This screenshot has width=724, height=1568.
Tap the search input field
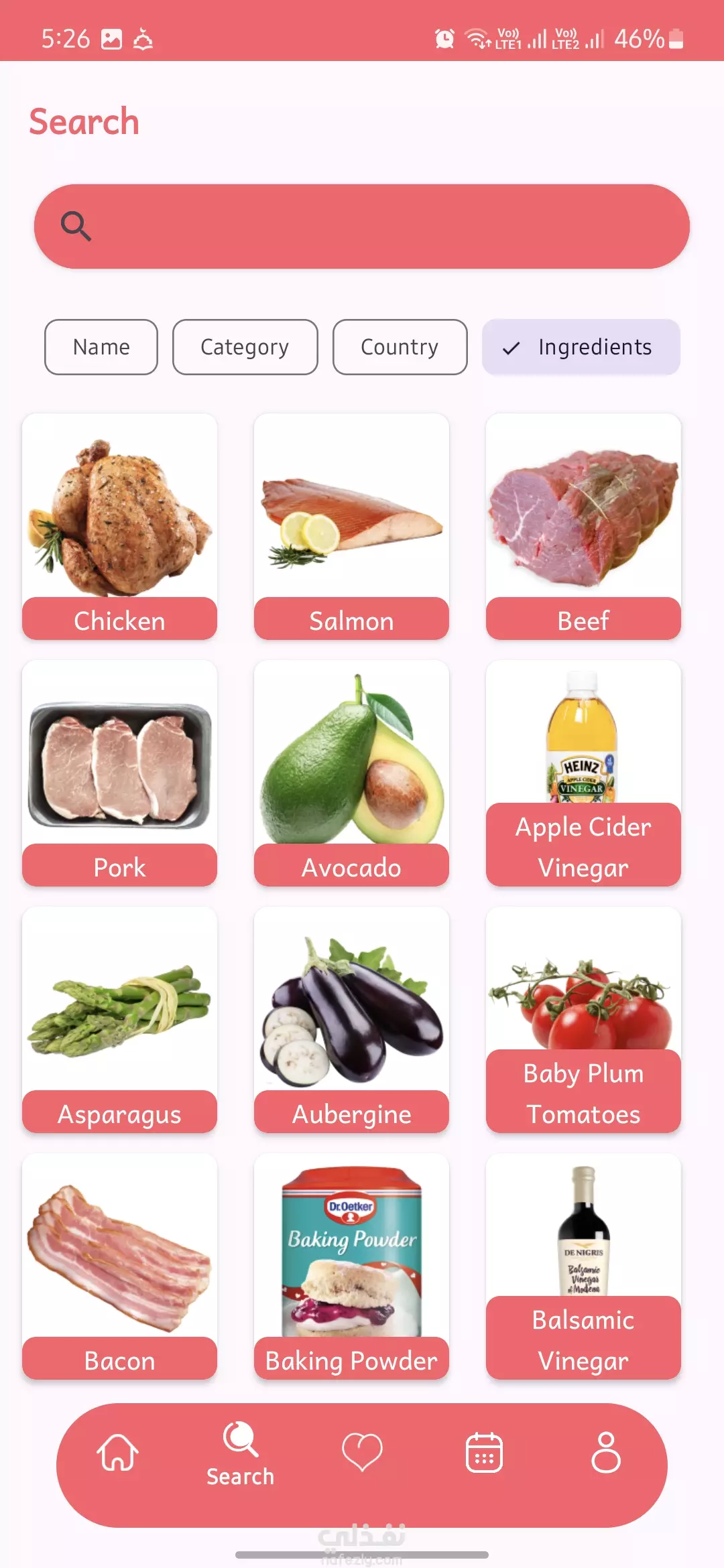362,226
